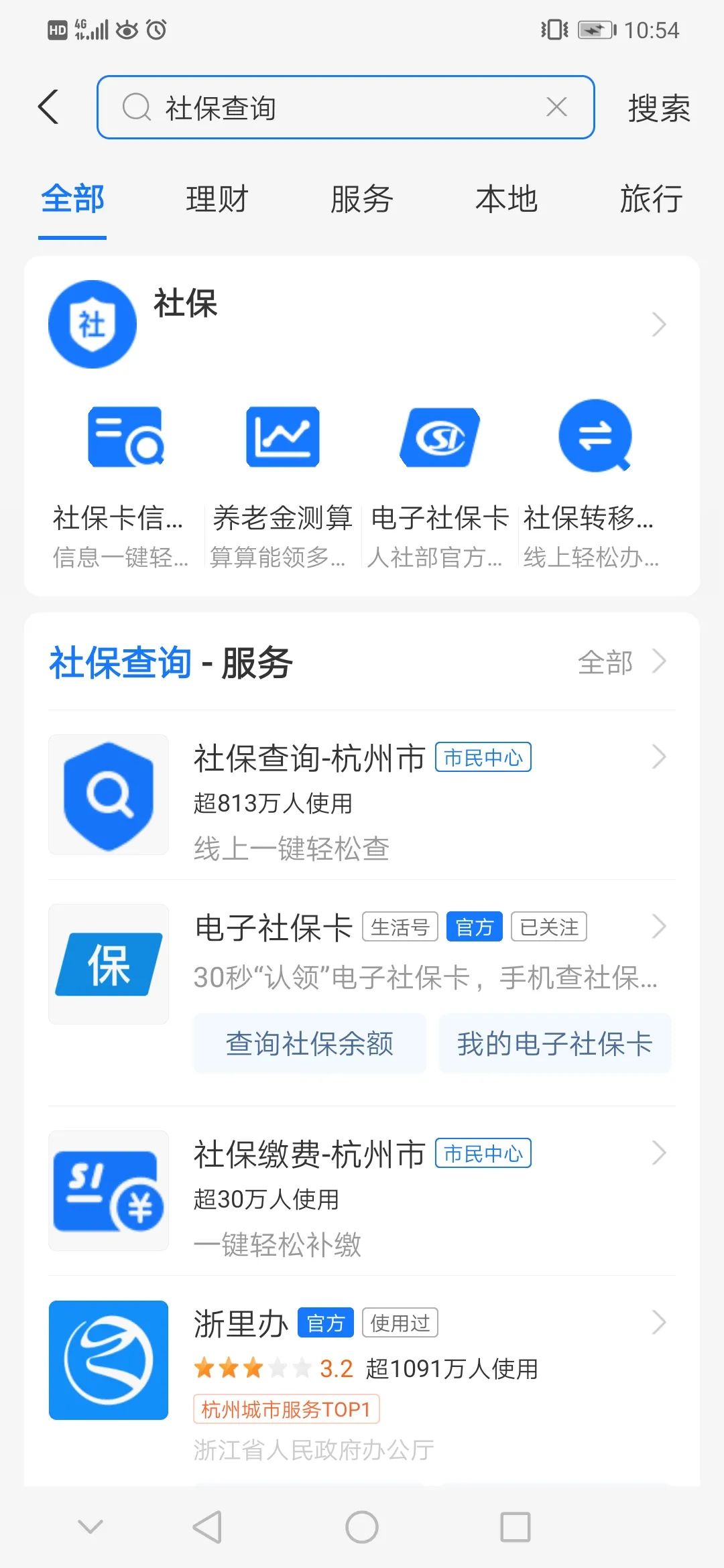This screenshot has width=724, height=1568.
Task: Switch to the 理财 tab
Action: [217, 200]
